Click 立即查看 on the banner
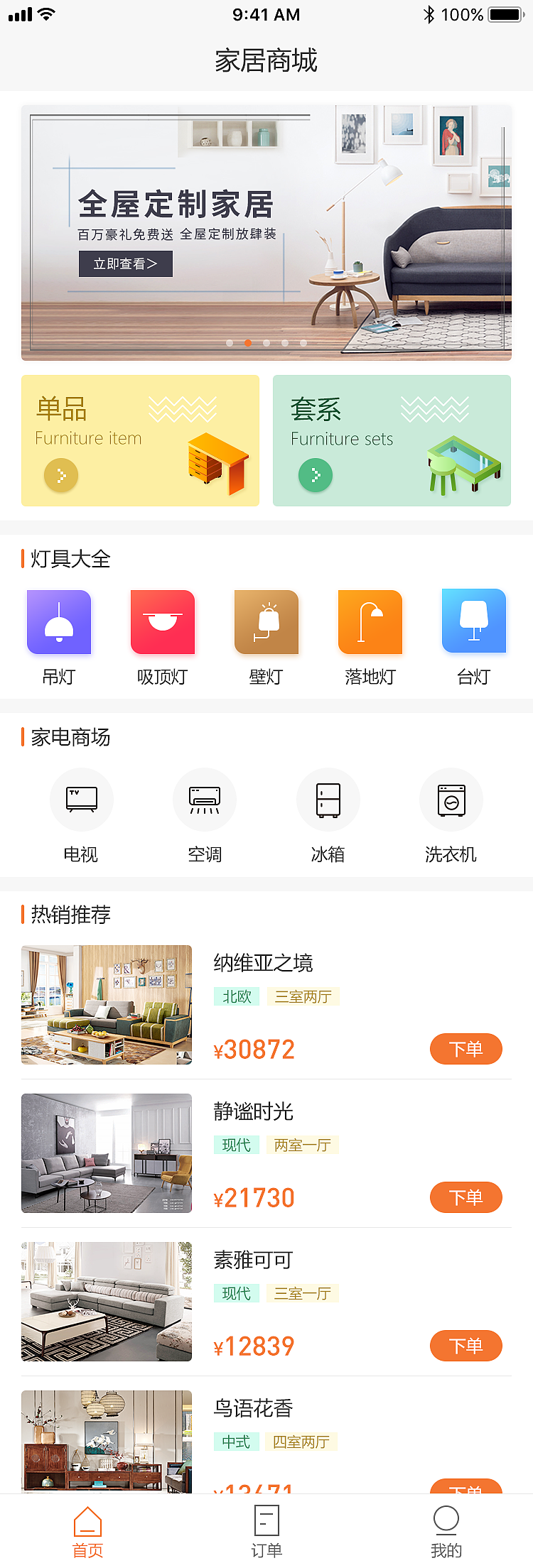533x1568 pixels. pyautogui.click(x=125, y=263)
